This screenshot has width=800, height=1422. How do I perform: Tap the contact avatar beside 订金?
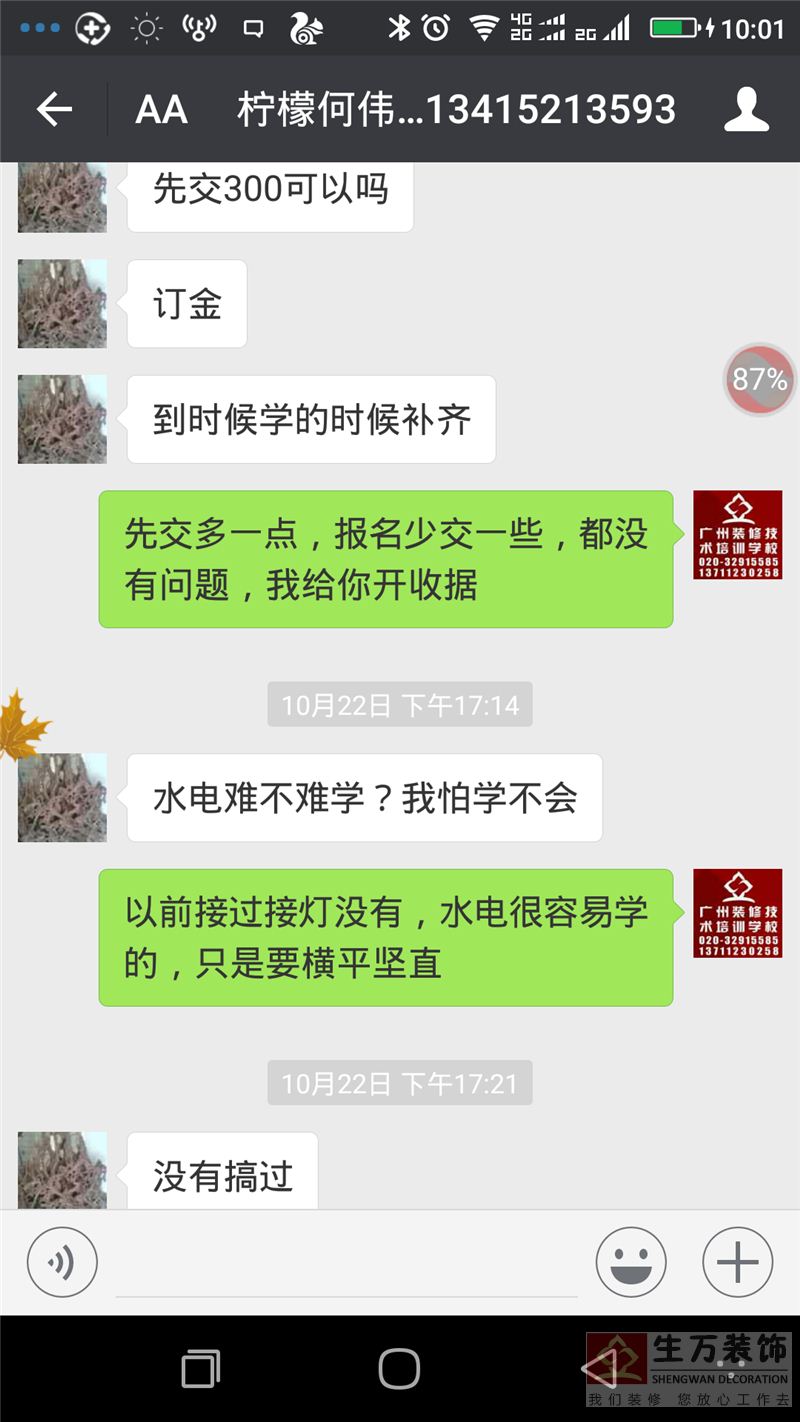pyautogui.click(x=62, y=304)
